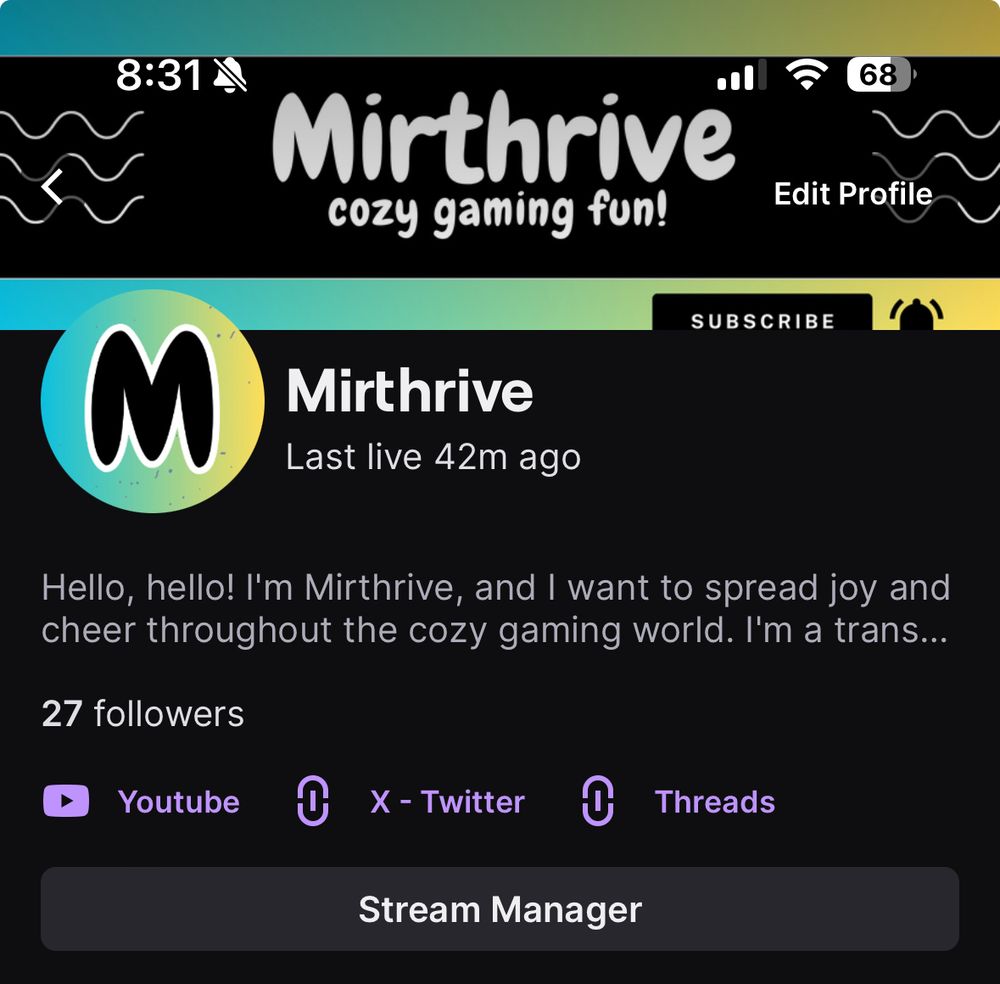Expand the truncated bio text
Viewport: 1000px width, 984px height.
(496, 609)
